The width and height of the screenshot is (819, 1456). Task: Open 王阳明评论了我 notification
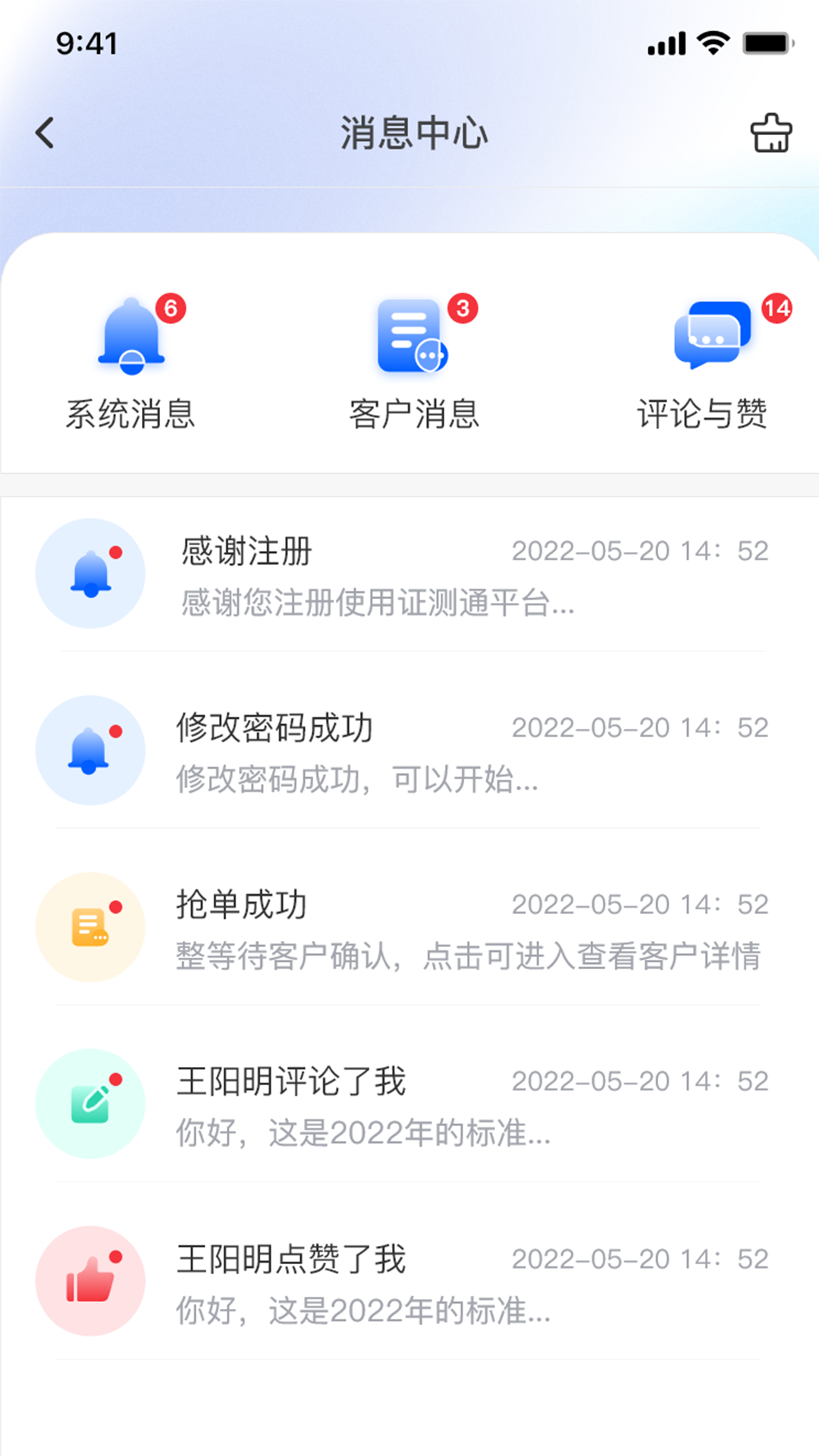point(409,1104)
